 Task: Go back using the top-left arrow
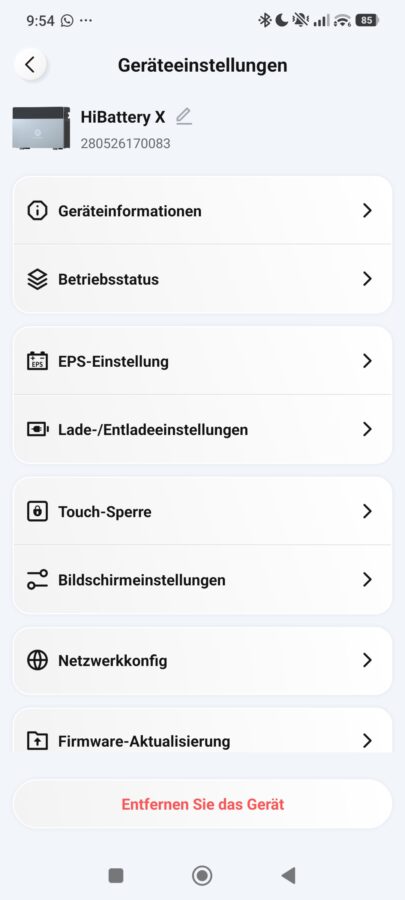tap(30, 65)
